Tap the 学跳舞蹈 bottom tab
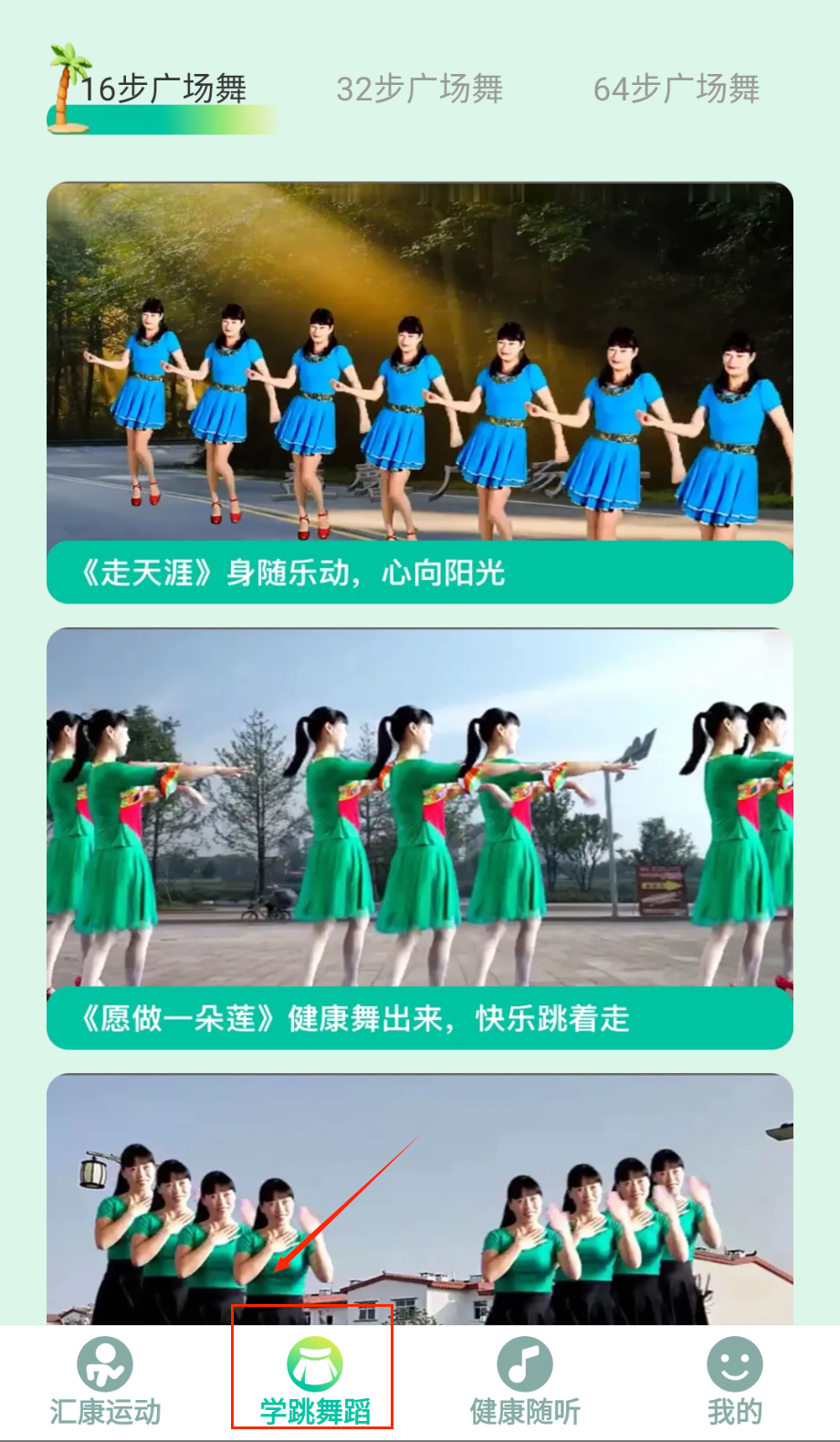The height and width of the screenshot is (1442, 840). pyautogui.click(x=314, y=1381)
